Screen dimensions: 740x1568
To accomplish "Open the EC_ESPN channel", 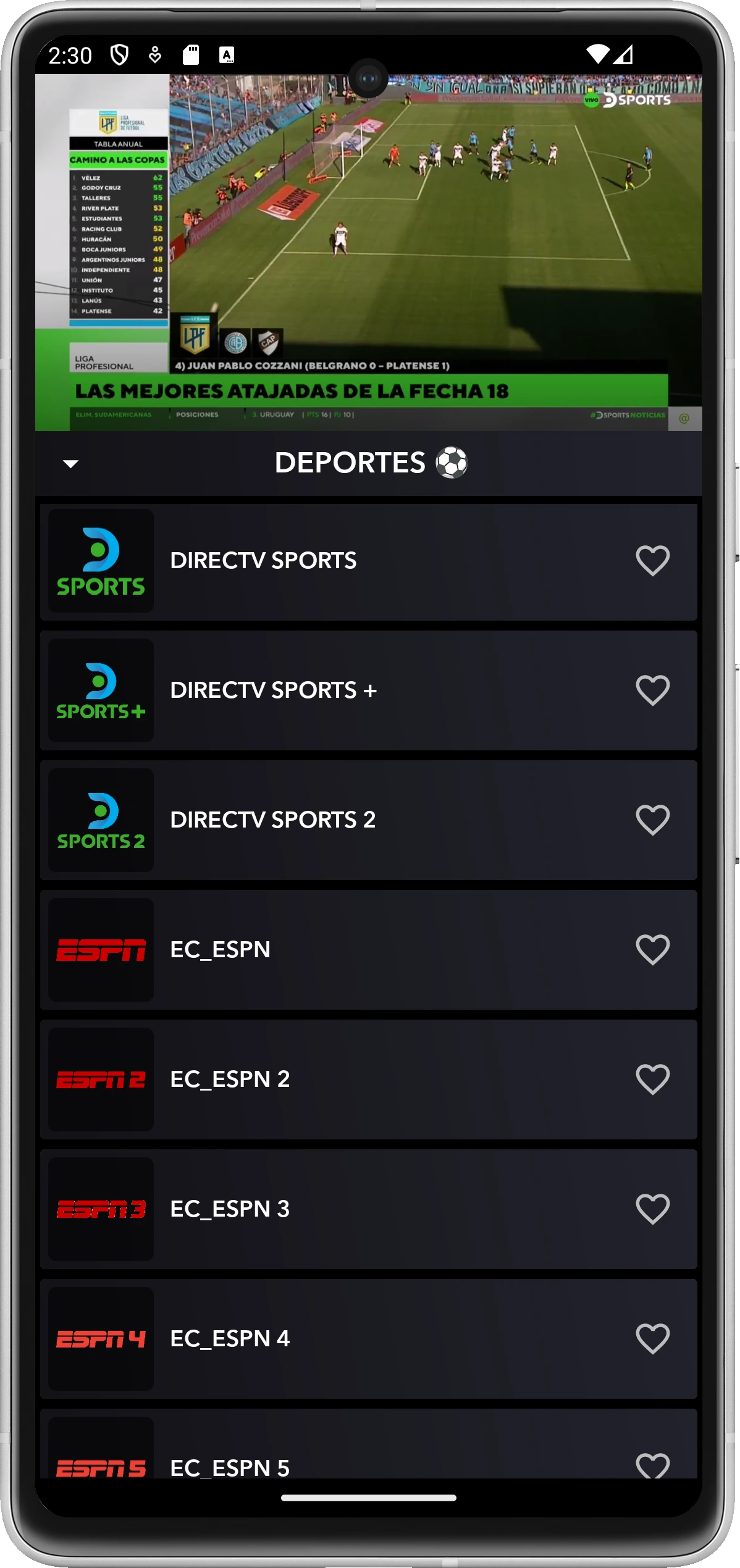I will [221, 950].
